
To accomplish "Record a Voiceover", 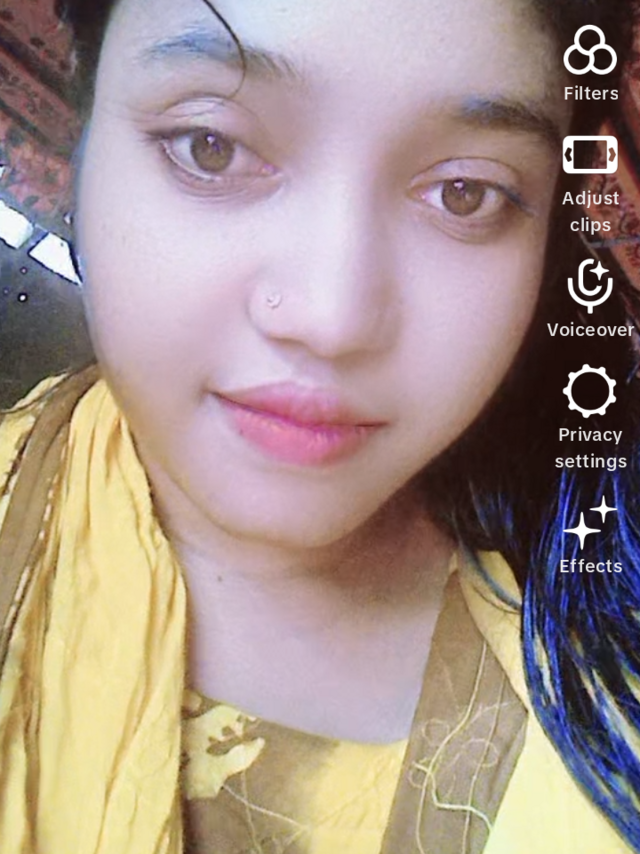I will tap(590, 285).
